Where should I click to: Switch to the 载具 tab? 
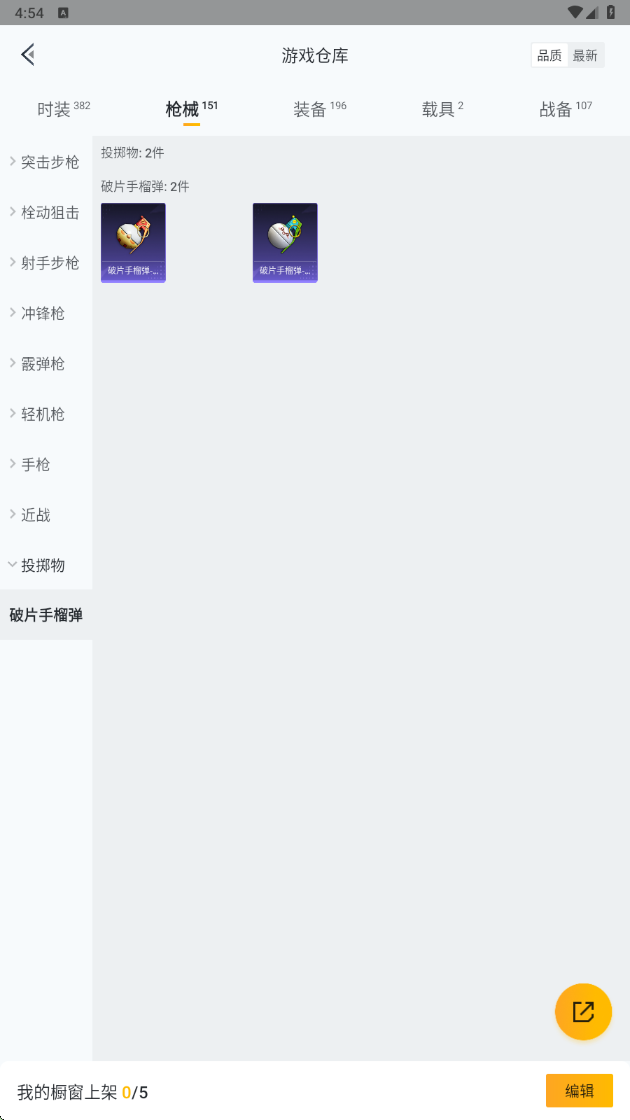[442, 109]
